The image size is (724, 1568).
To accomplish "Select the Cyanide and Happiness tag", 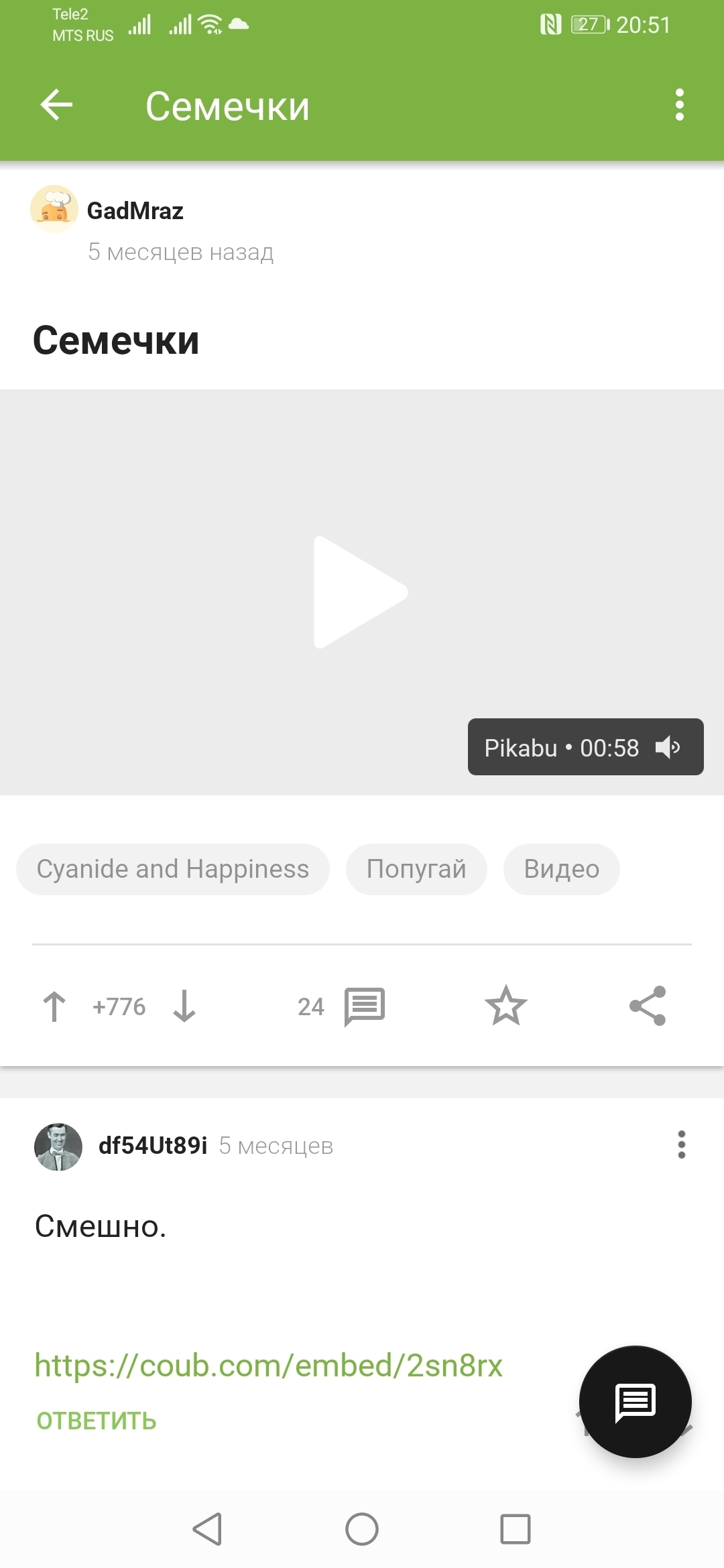I will pos(173,869).
